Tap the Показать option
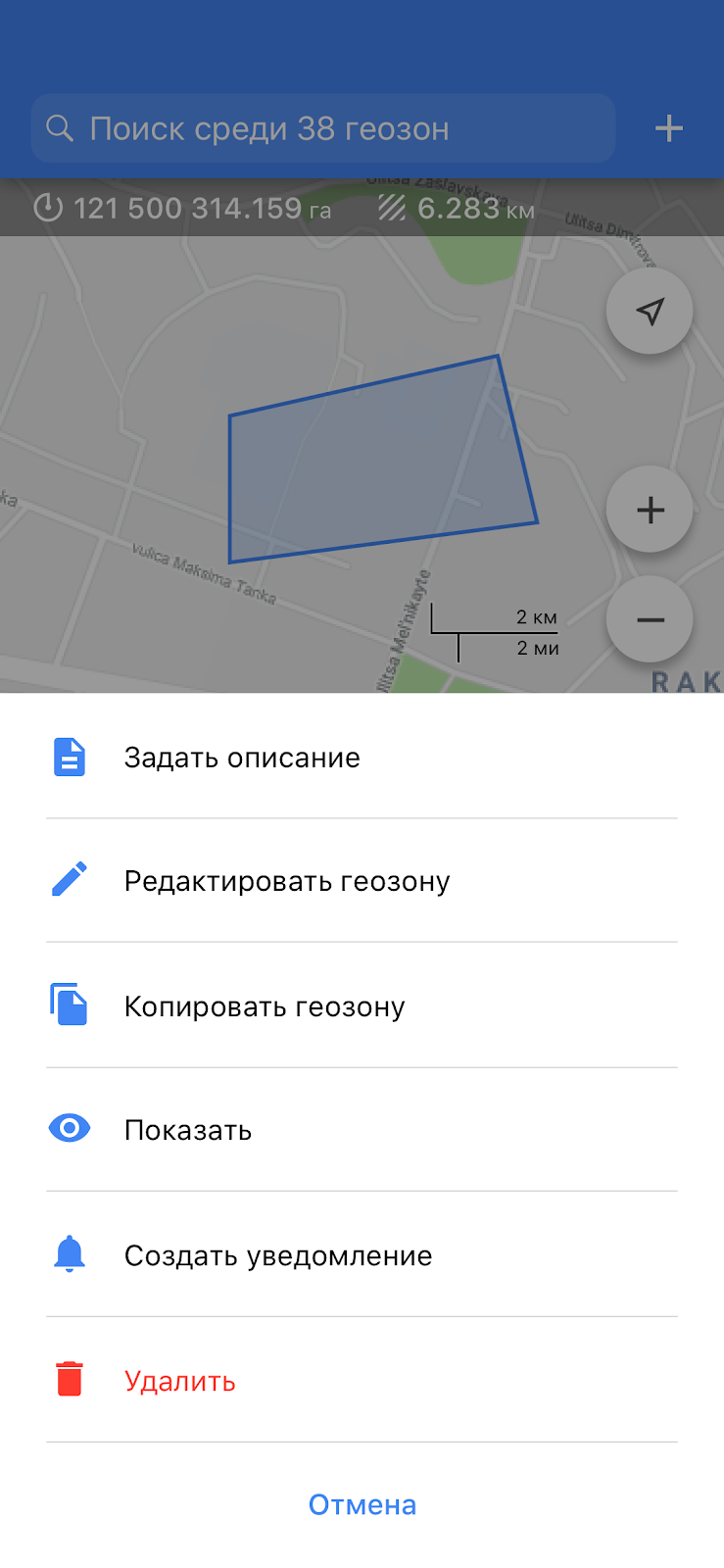The height and width of the screenshot is (1568, 724). click(362, 1130)
